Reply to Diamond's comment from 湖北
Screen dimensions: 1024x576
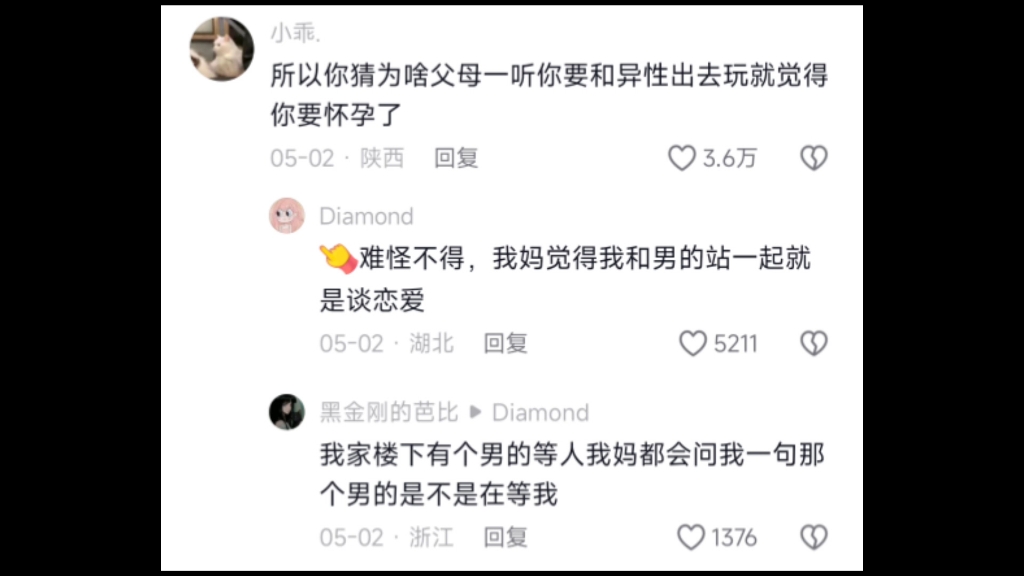[506, 344]
